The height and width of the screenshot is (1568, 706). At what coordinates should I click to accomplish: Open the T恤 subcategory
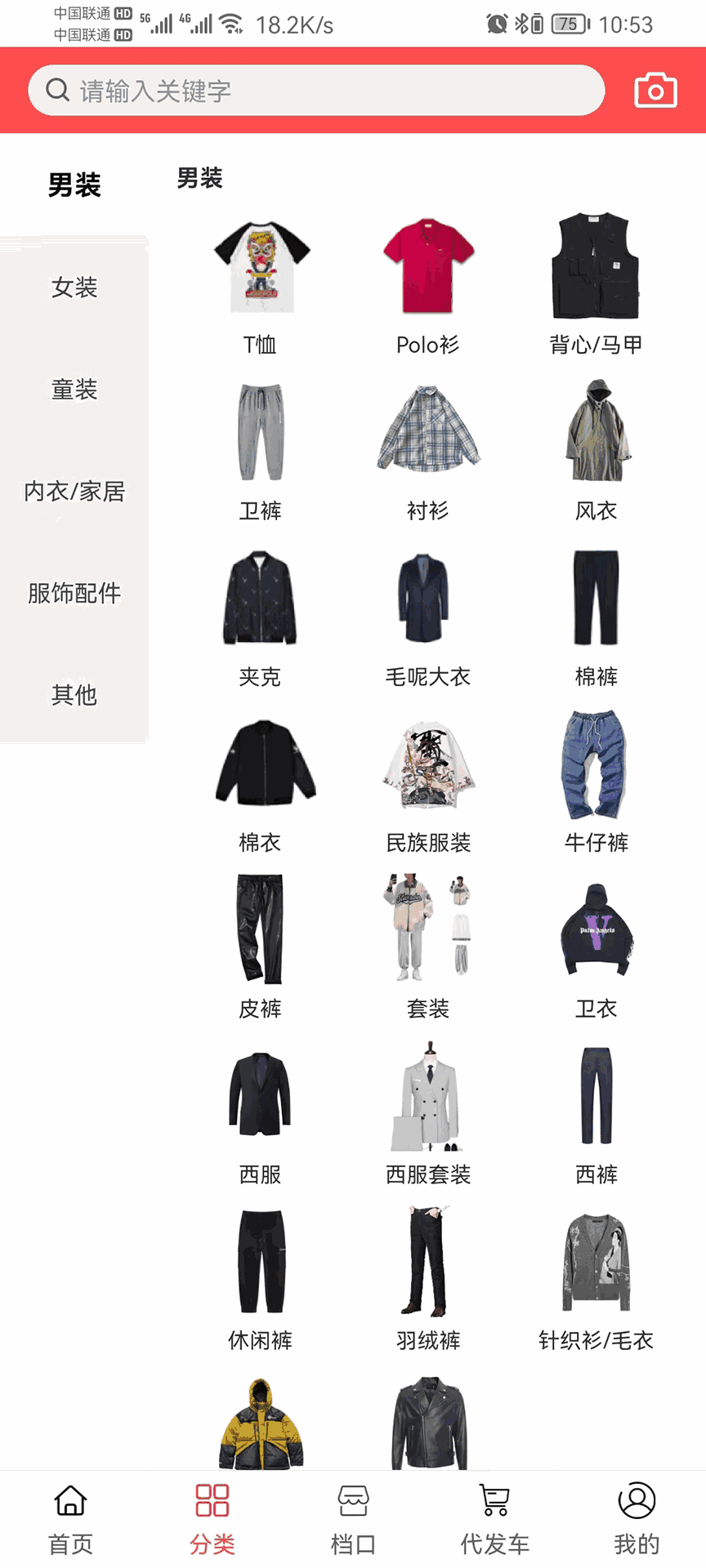point(260,282)
